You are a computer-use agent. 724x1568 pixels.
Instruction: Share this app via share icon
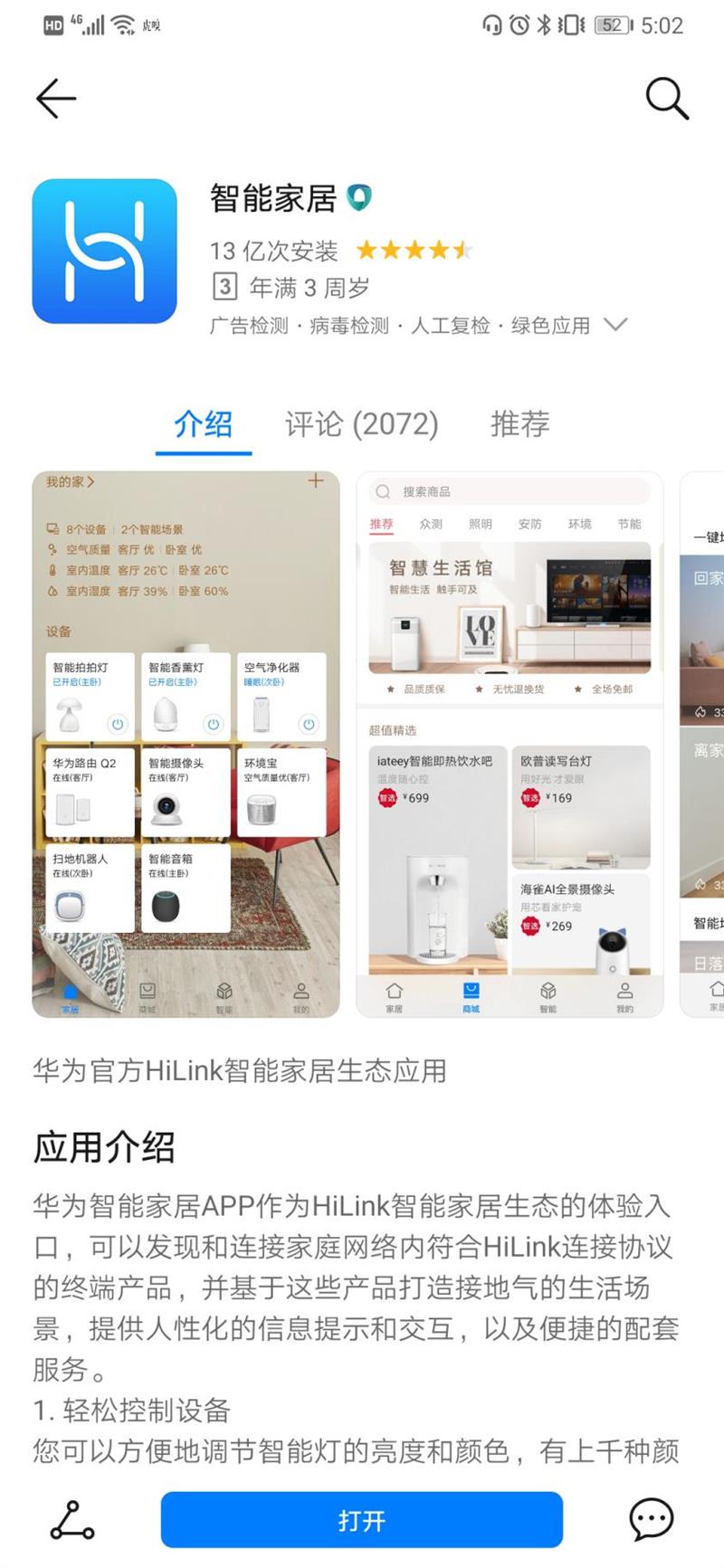coord(71,1520)
